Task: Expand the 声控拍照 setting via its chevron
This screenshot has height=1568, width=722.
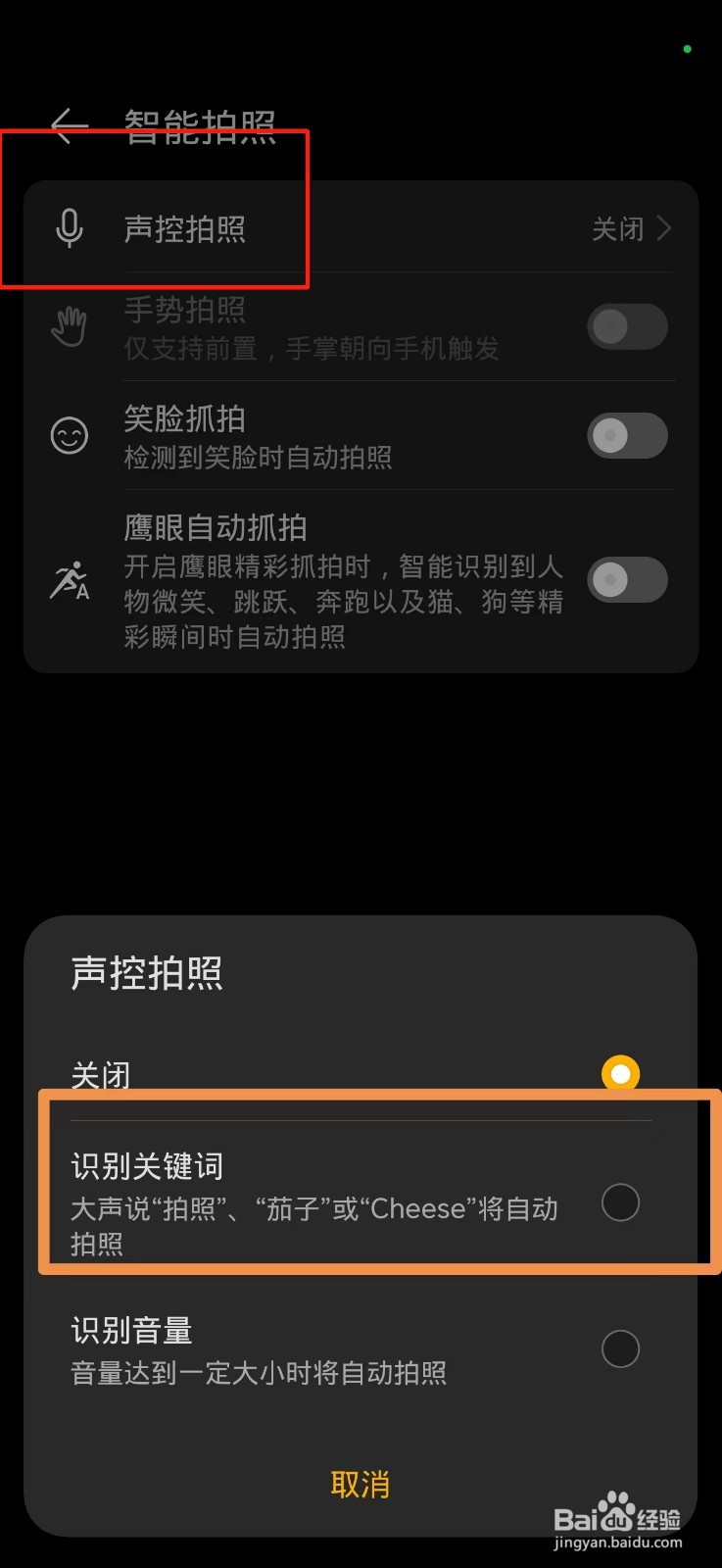Action: click(x=665, y=228)
